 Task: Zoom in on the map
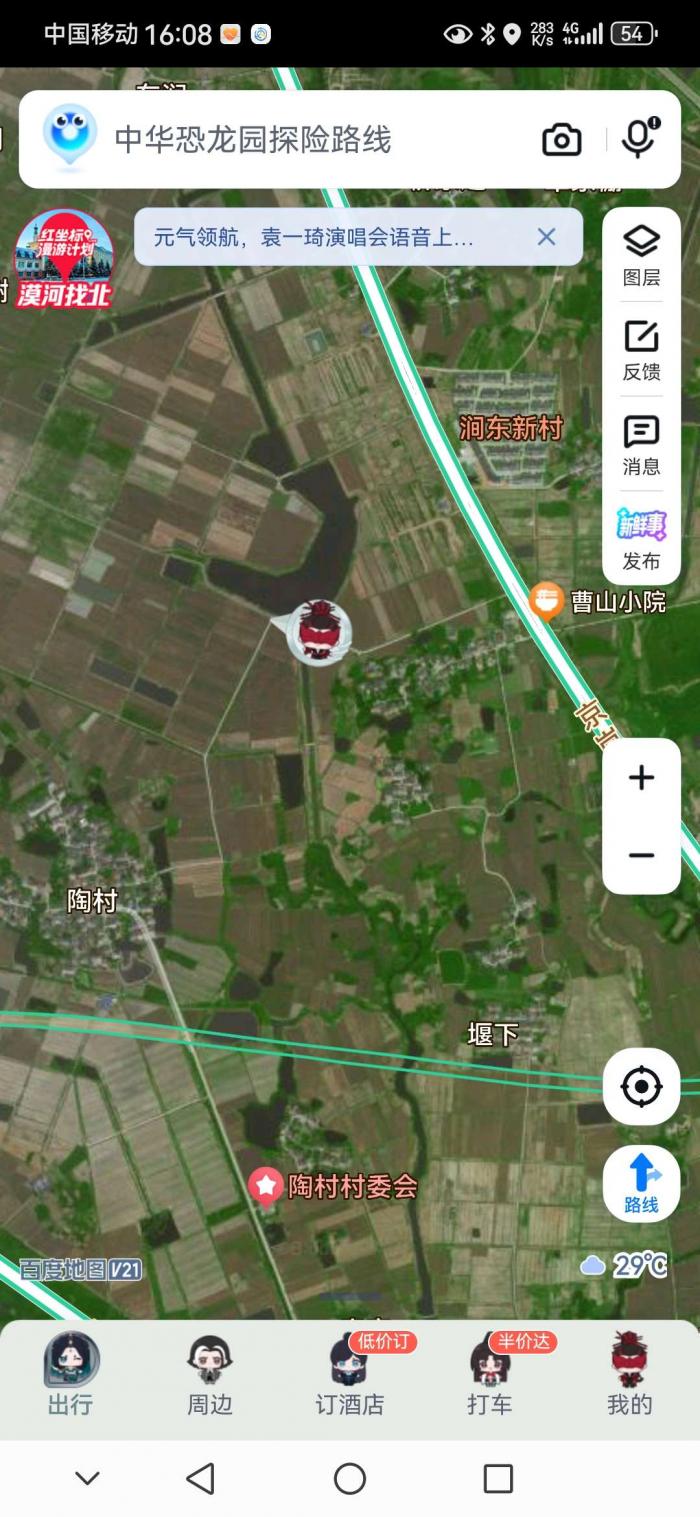coord(641,778)
